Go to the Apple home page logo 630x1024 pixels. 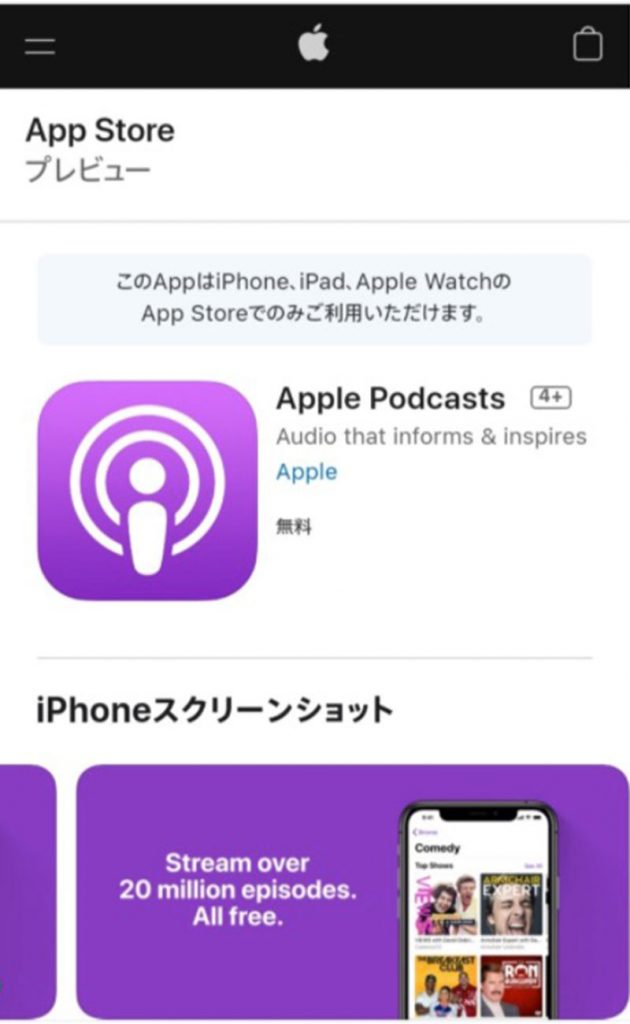tap(313, 44)
